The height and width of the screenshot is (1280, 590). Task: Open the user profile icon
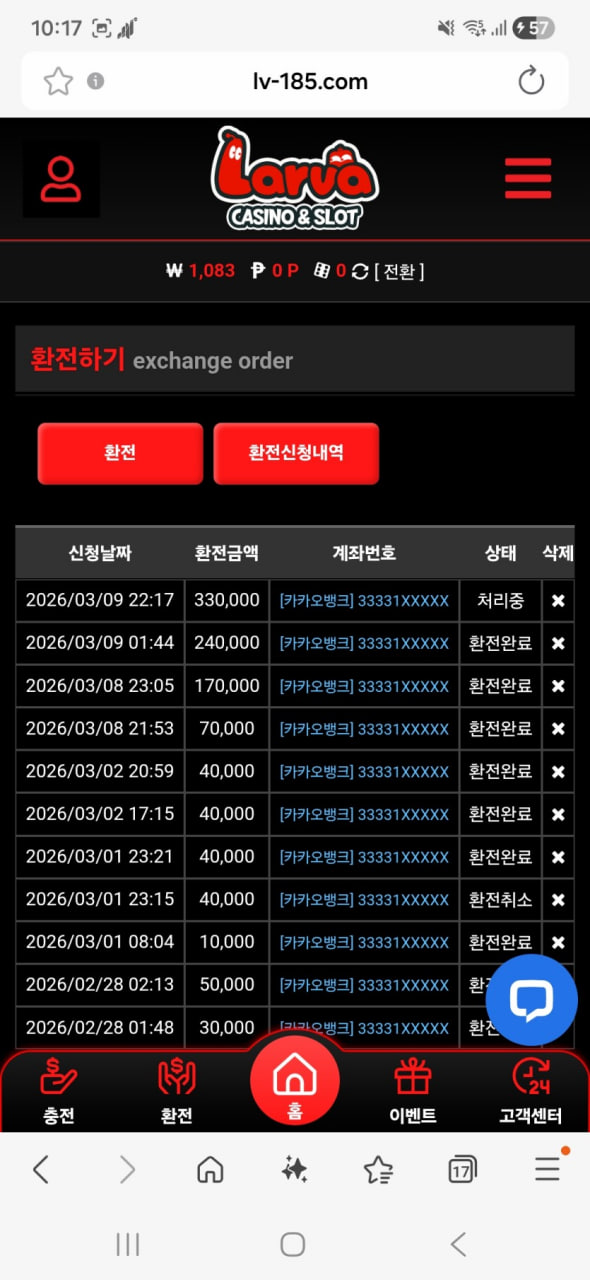coord(61,179)
